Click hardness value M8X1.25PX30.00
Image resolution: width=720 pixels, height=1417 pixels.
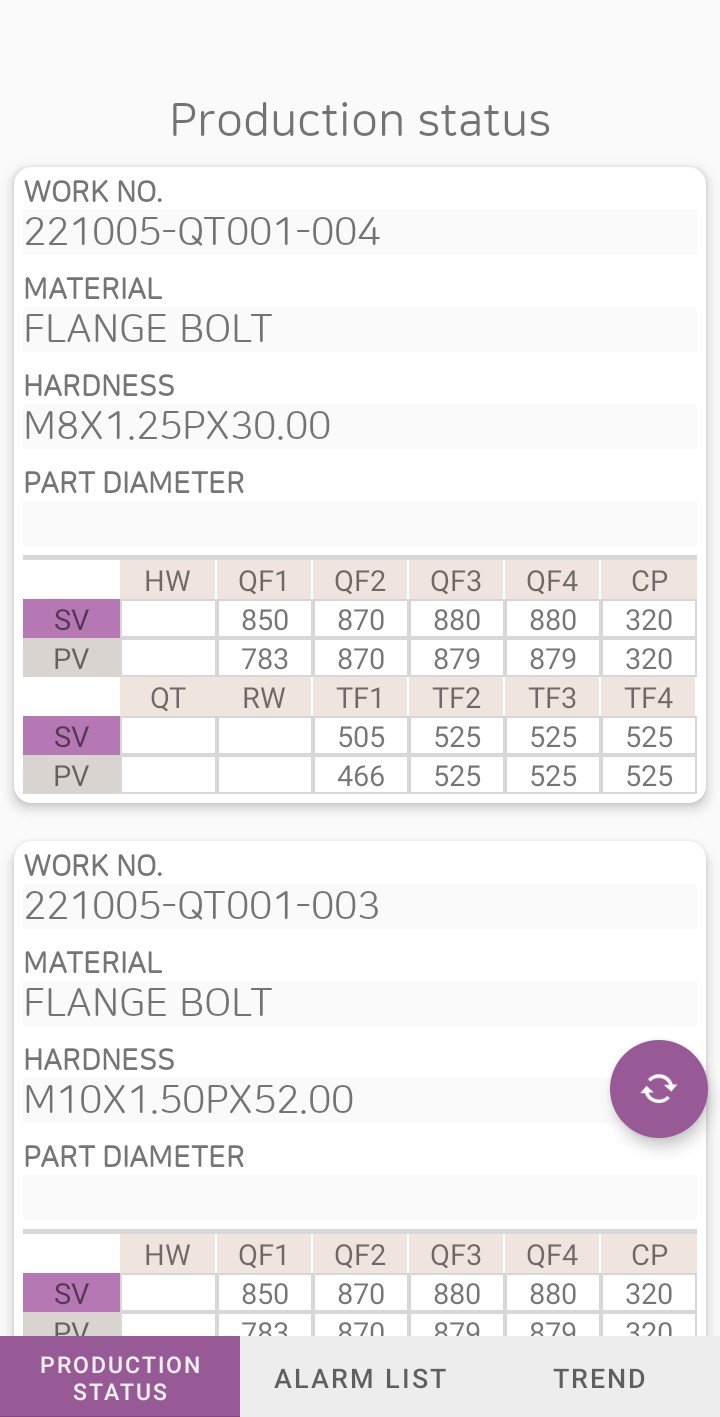[x=177, y=425]
